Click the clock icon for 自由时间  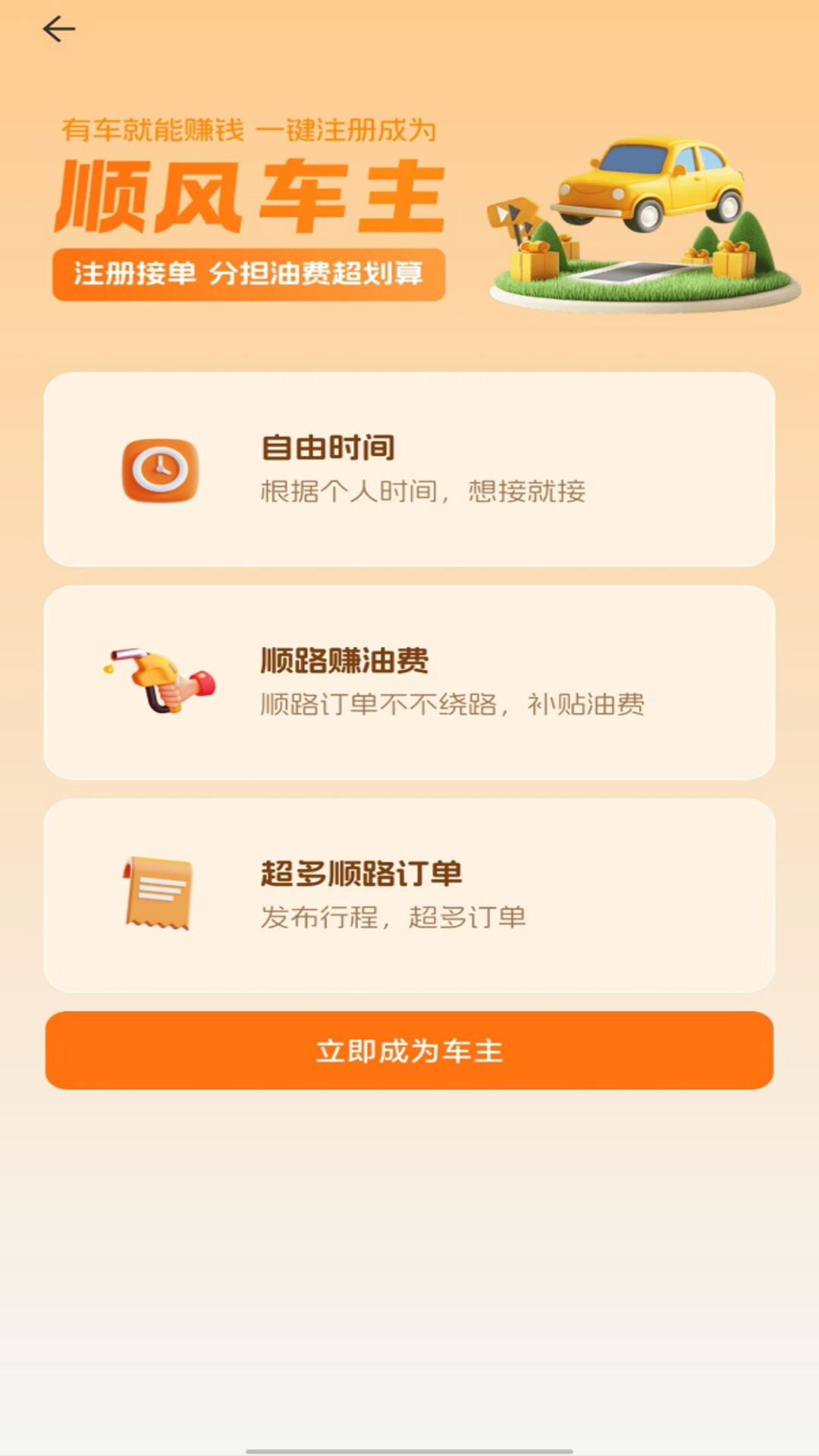pos(158,470)
